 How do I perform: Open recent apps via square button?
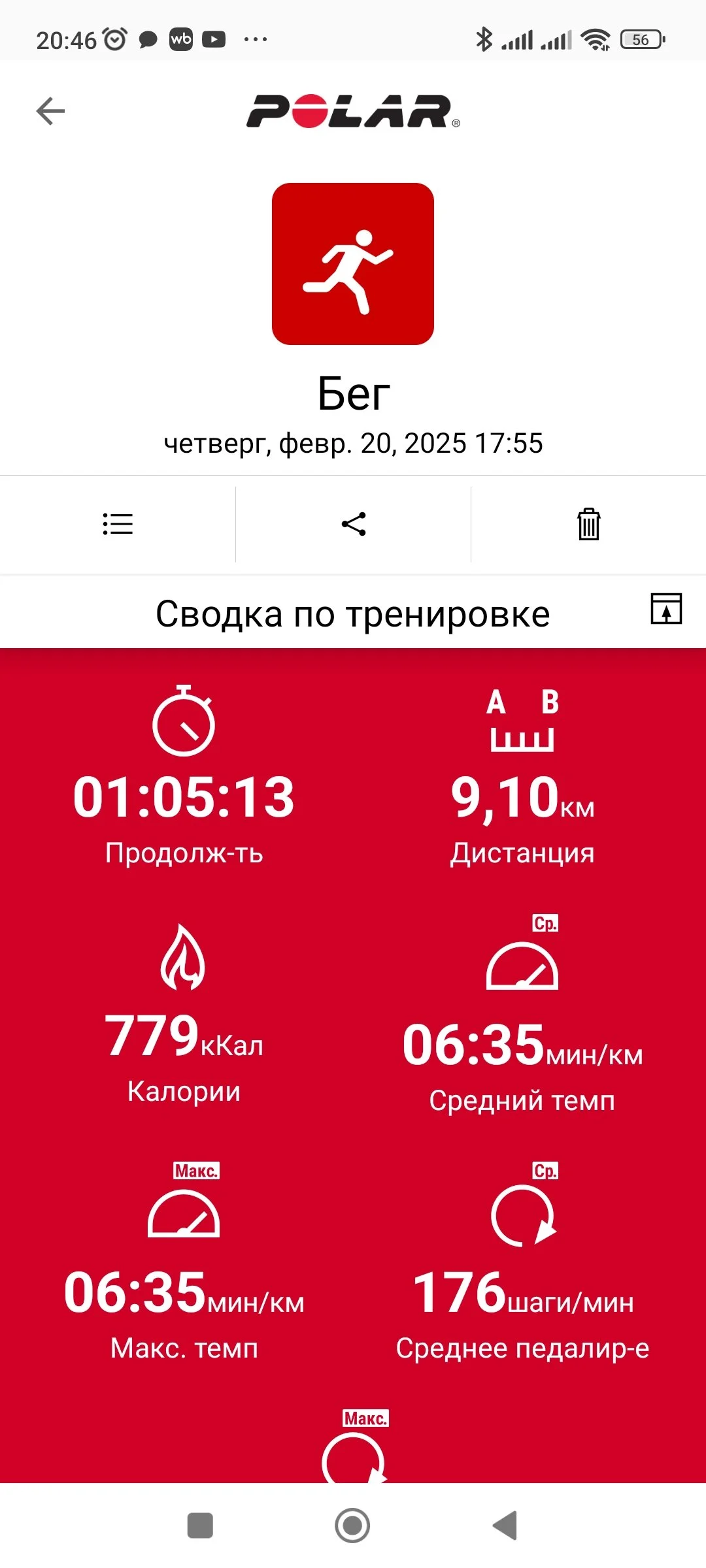[200, 1526]
